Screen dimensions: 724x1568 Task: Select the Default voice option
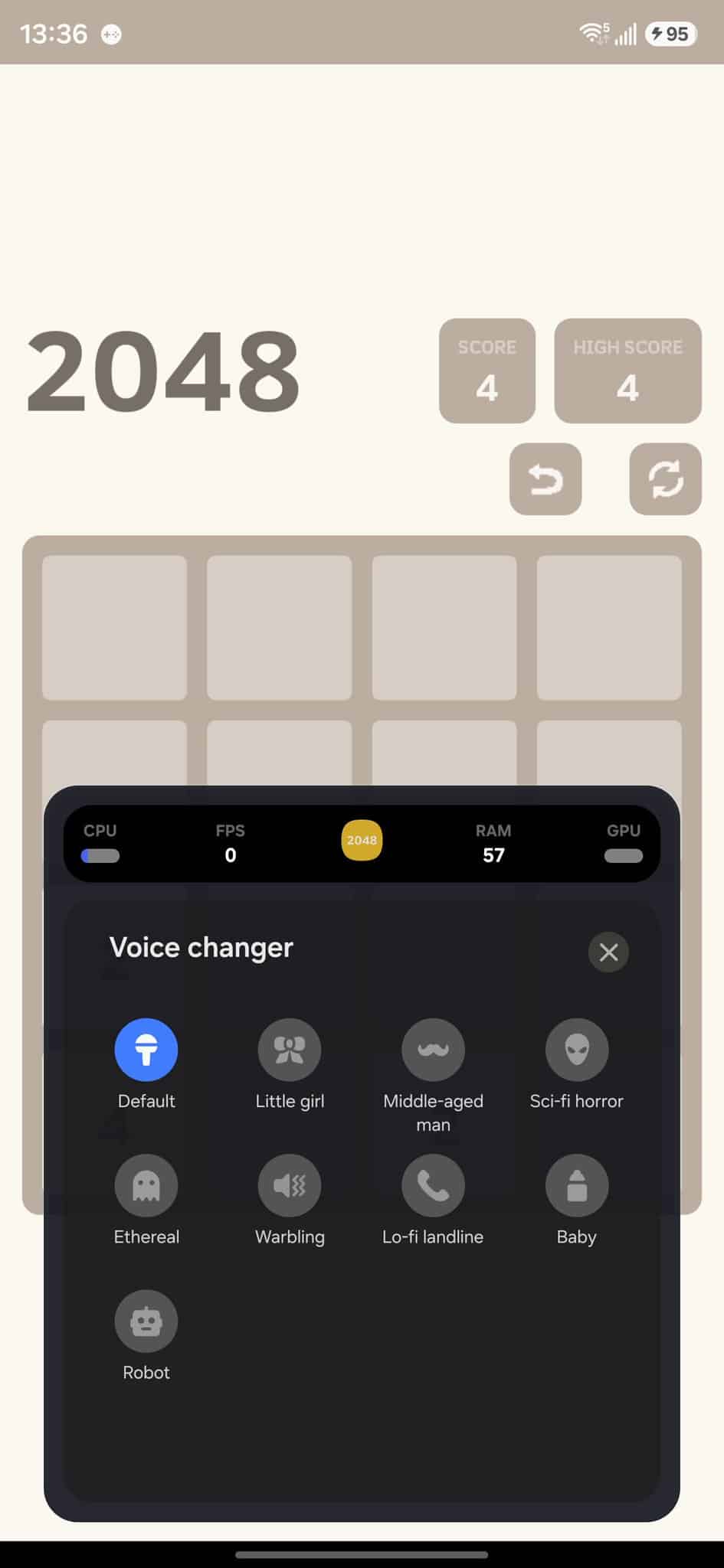pyautogui.click(x=146, y=1050)
